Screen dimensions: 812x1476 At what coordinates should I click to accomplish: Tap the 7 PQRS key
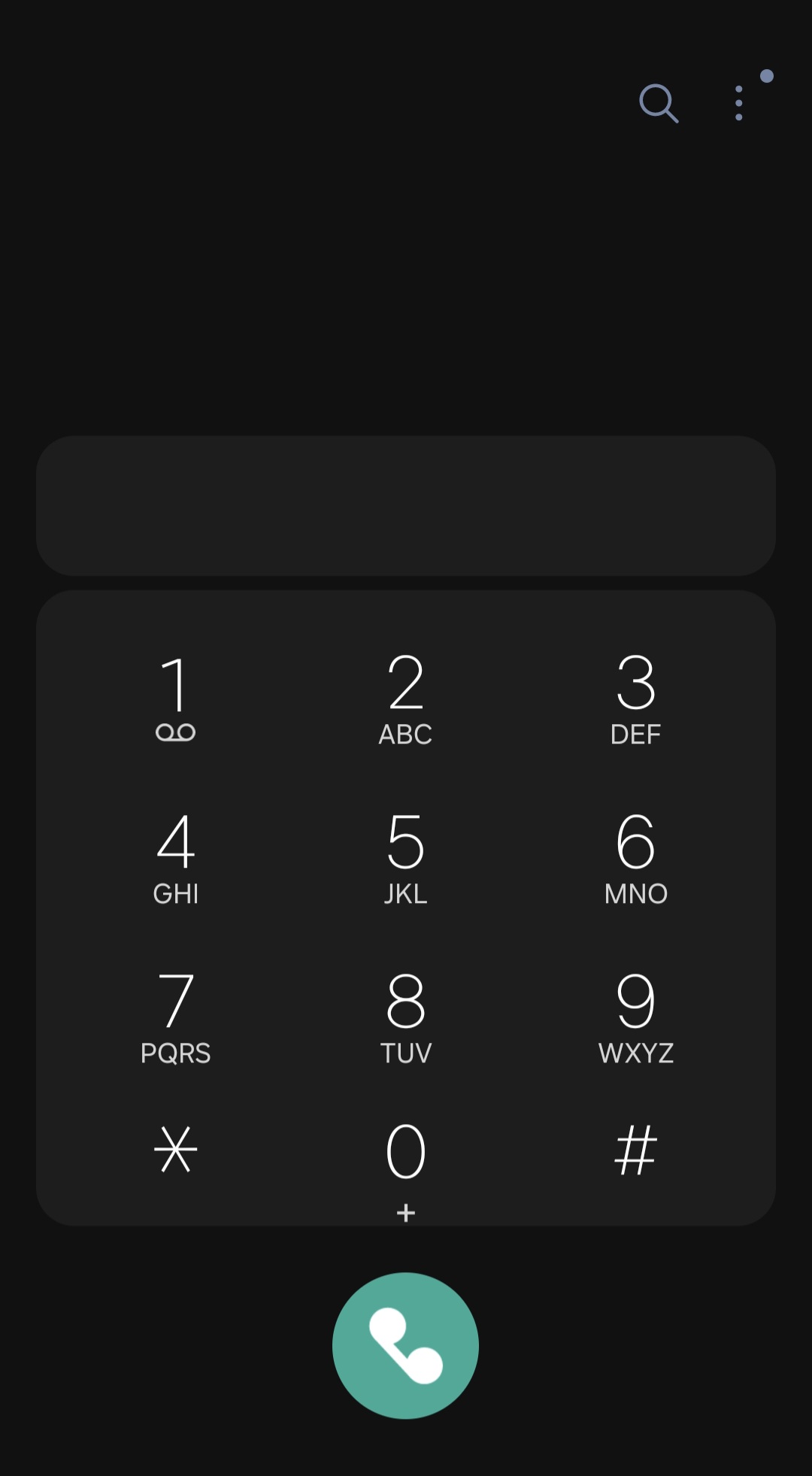tap(175, 1017)
